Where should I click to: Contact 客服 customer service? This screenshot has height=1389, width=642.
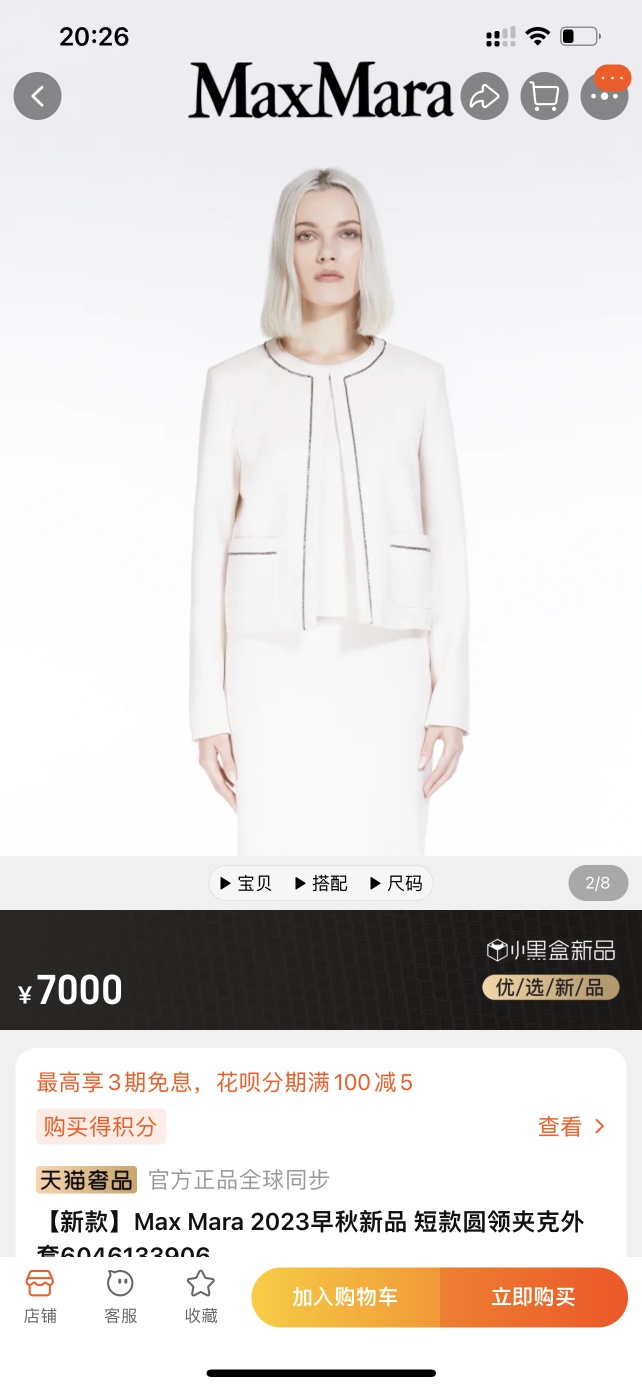click(x=120, y=1296)
